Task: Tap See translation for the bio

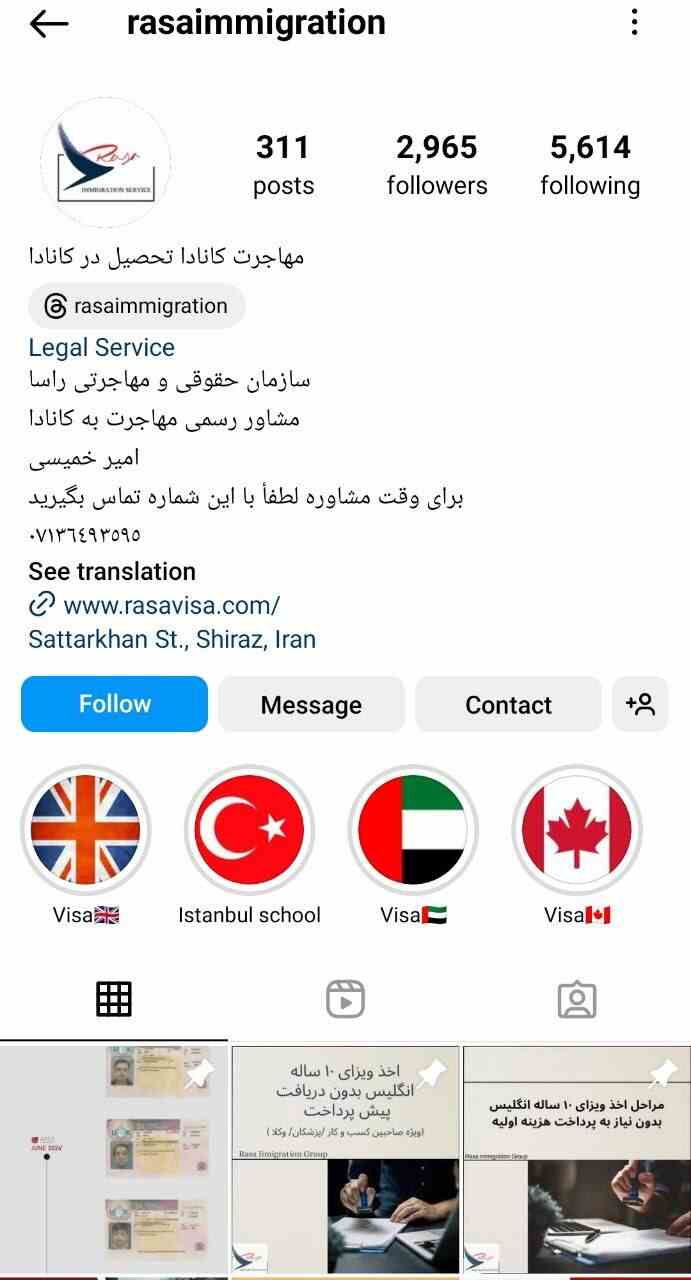Action: click(x=112, y=572)
